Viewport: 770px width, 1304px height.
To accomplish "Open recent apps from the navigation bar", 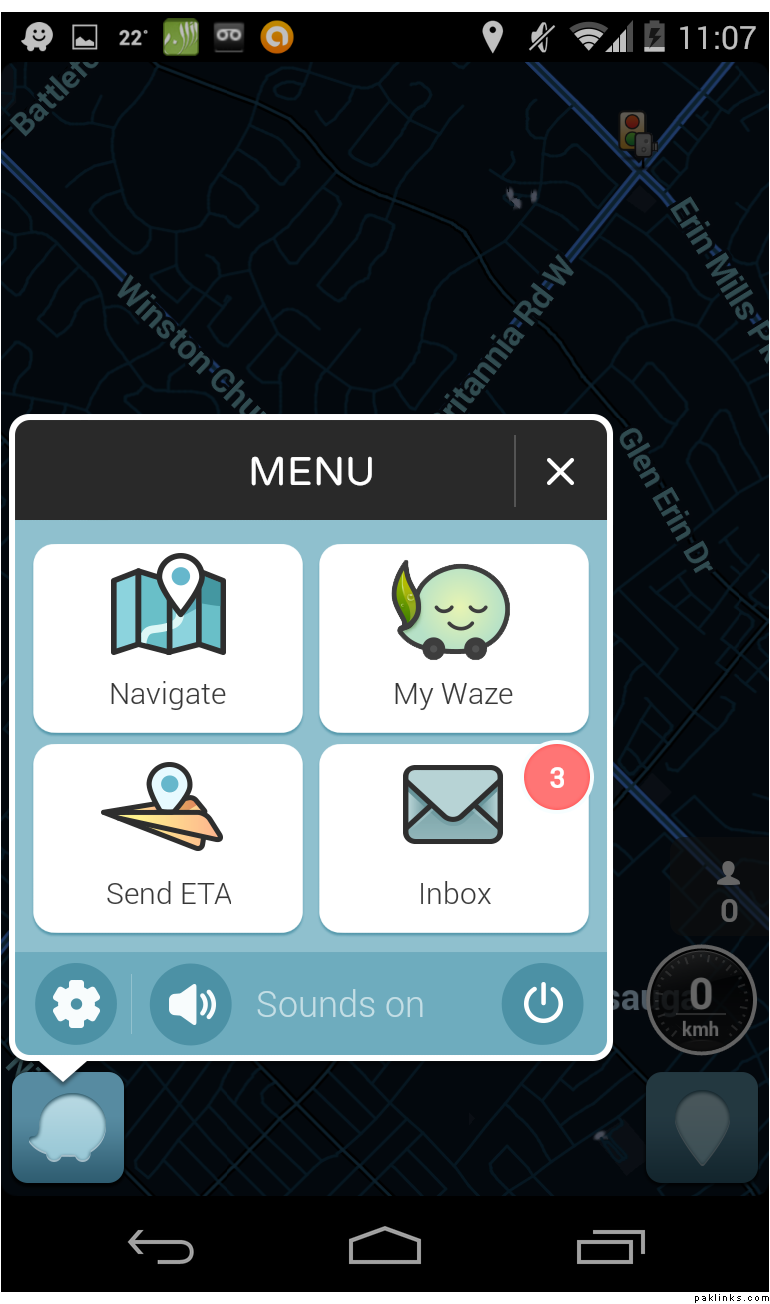I will click(x=610, y=1247).
